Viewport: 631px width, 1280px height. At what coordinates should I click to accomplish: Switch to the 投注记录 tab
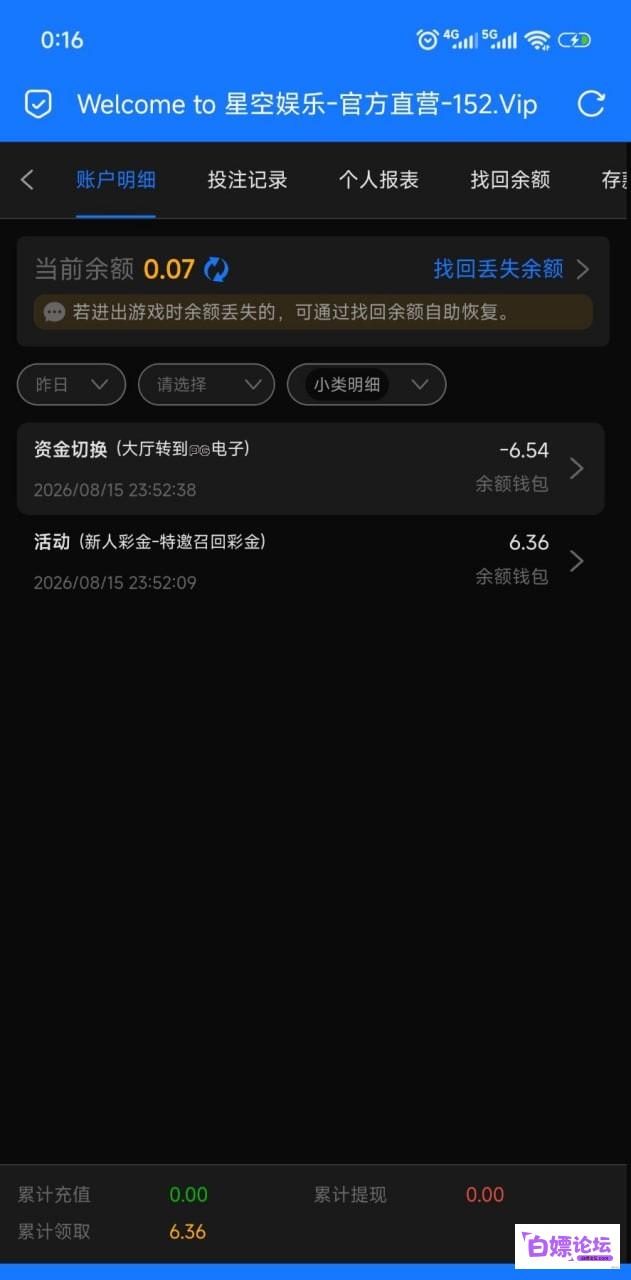click(247, 180)
